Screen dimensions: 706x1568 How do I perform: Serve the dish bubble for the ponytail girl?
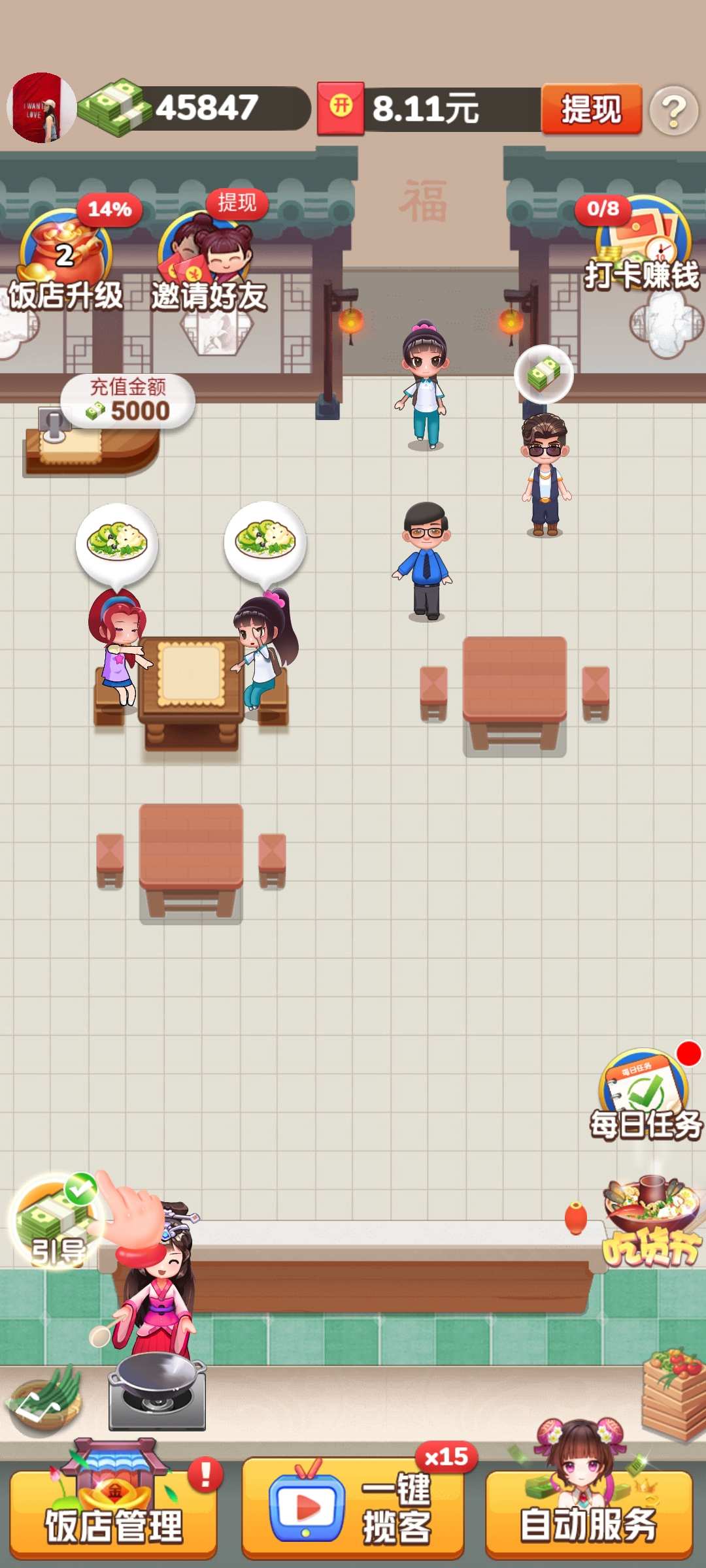(x=265, y=540)
